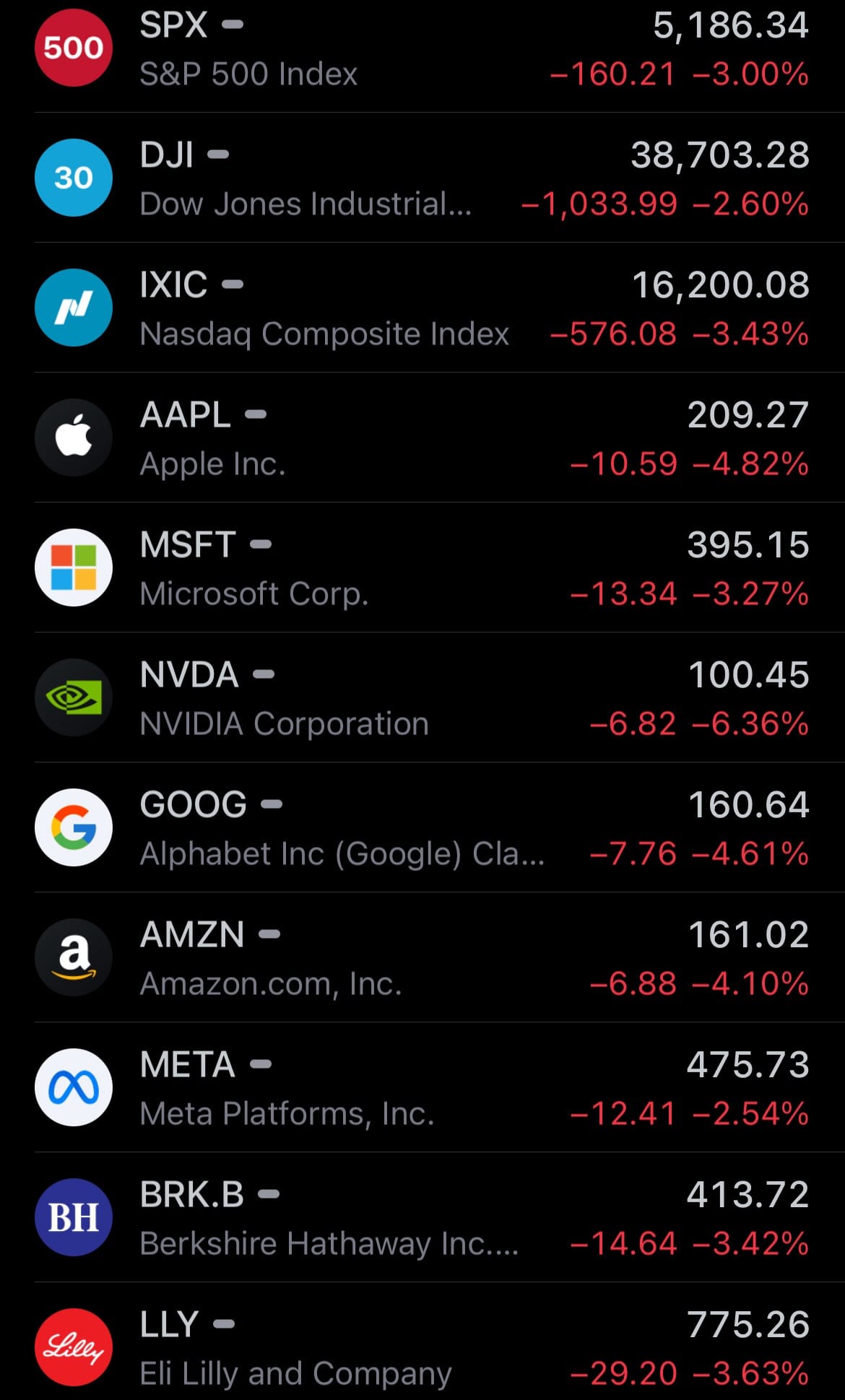This screenshot has width=845, height=1400.
Task: Open NVDA NVIDIA Corporation quote
Action: (x=422, y=697)
